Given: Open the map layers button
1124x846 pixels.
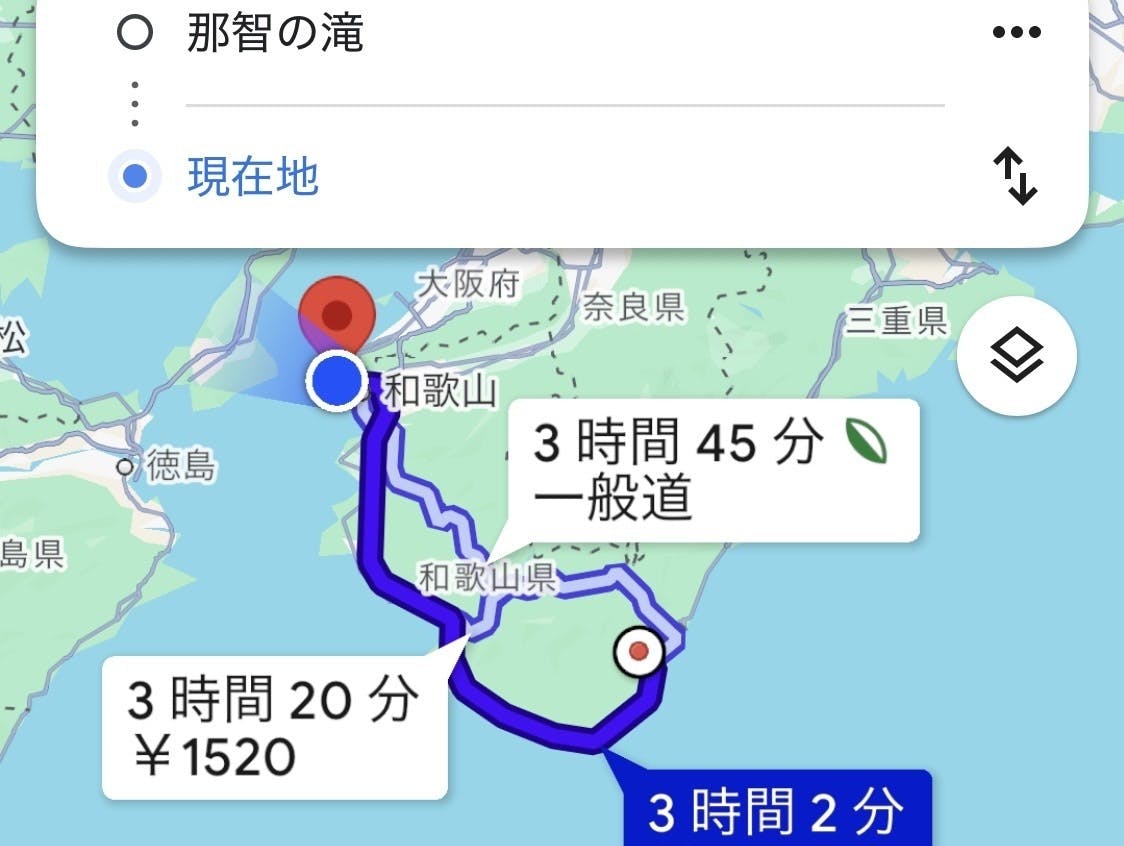Looking at the screenshot, I should point(1016,356).
